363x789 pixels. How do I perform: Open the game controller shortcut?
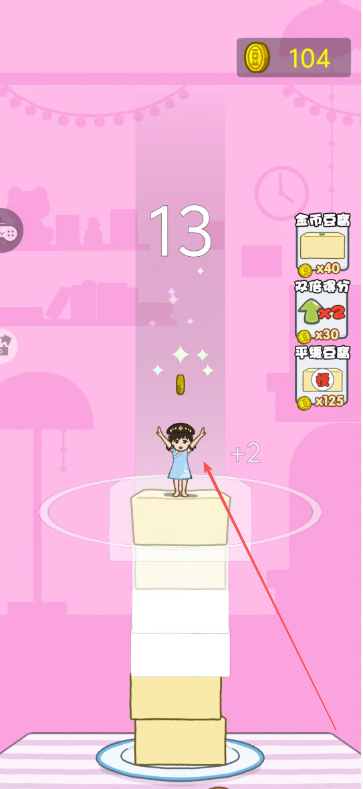click(x=9, y=230)
